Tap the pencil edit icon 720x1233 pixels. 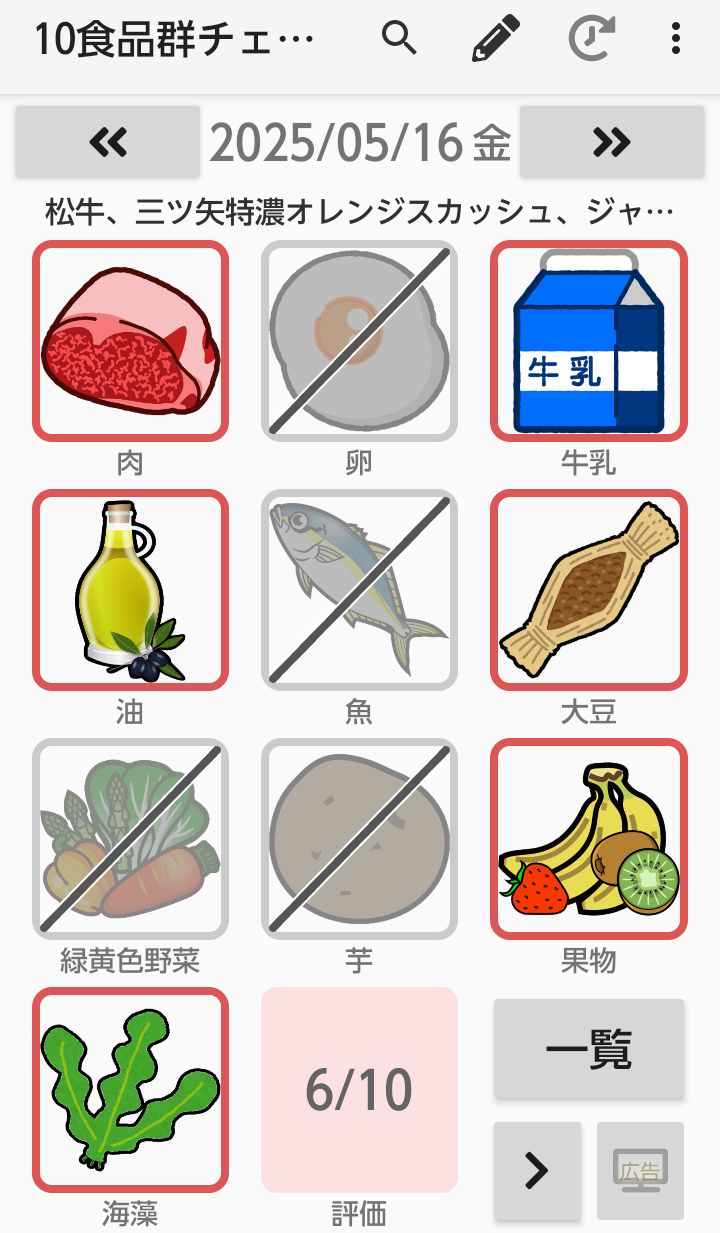tap(497, 39)
